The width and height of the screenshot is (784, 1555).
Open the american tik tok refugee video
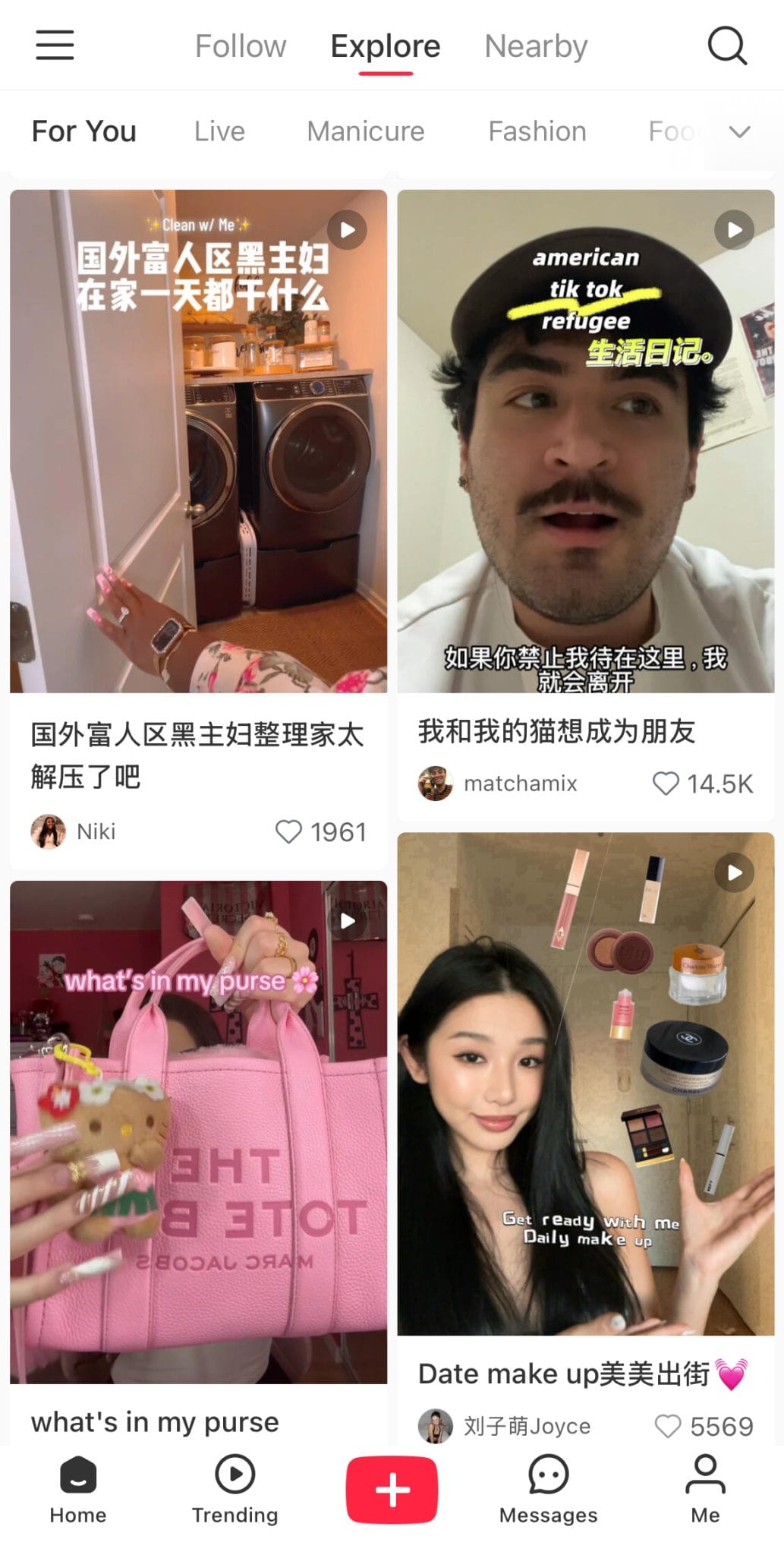[x=585, y=440]
